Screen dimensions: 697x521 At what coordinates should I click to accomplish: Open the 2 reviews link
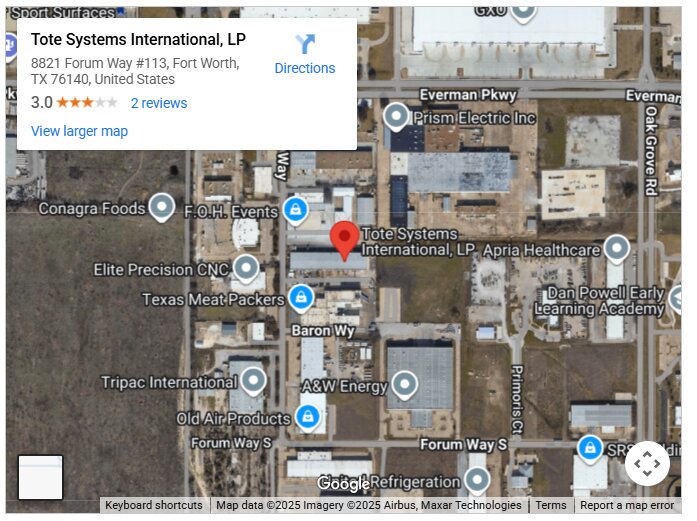(158, 103)
